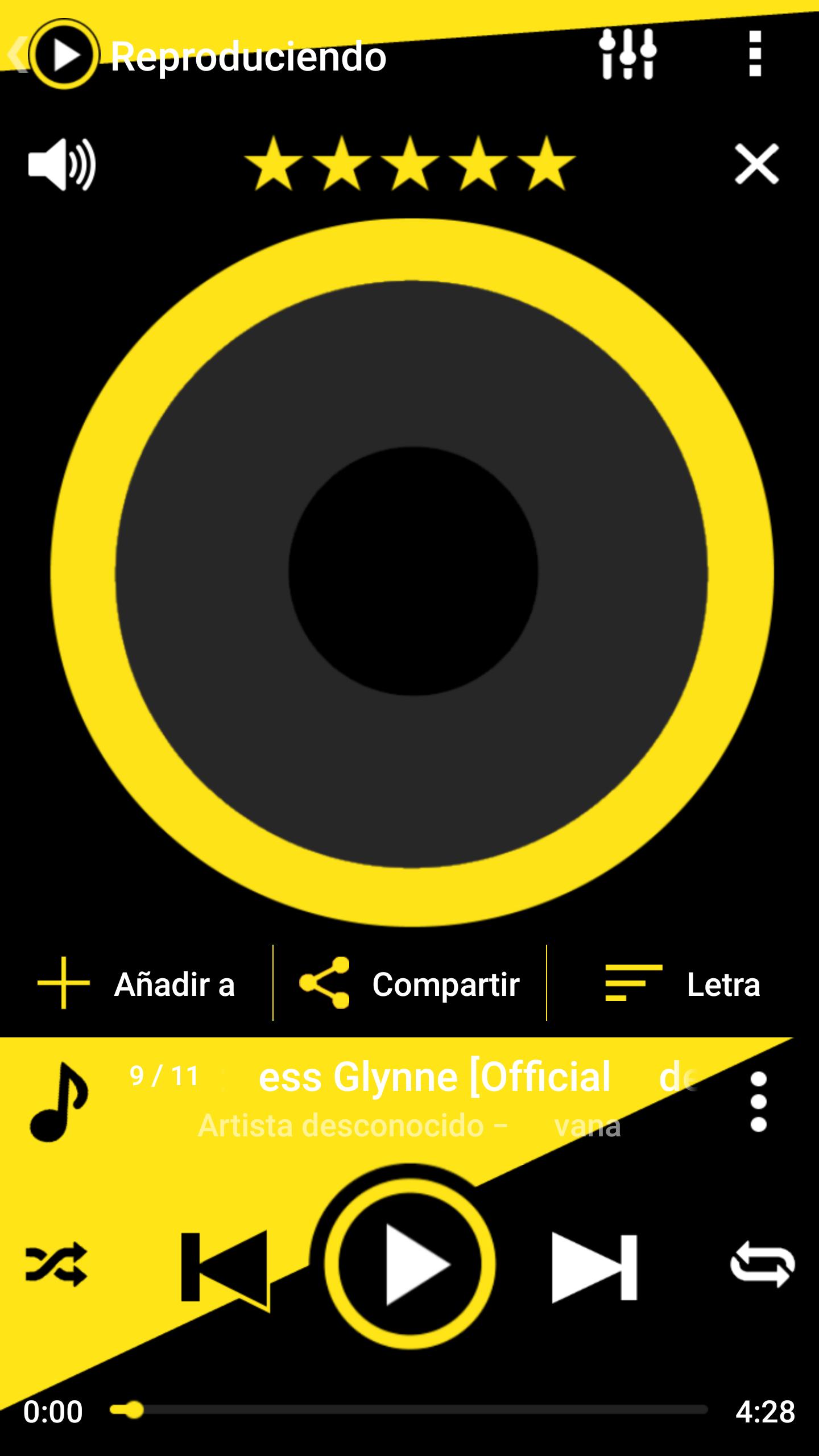This screenshot has height=1456, width=819.
Task: Rate the song five stars
Action: point(546,164)
